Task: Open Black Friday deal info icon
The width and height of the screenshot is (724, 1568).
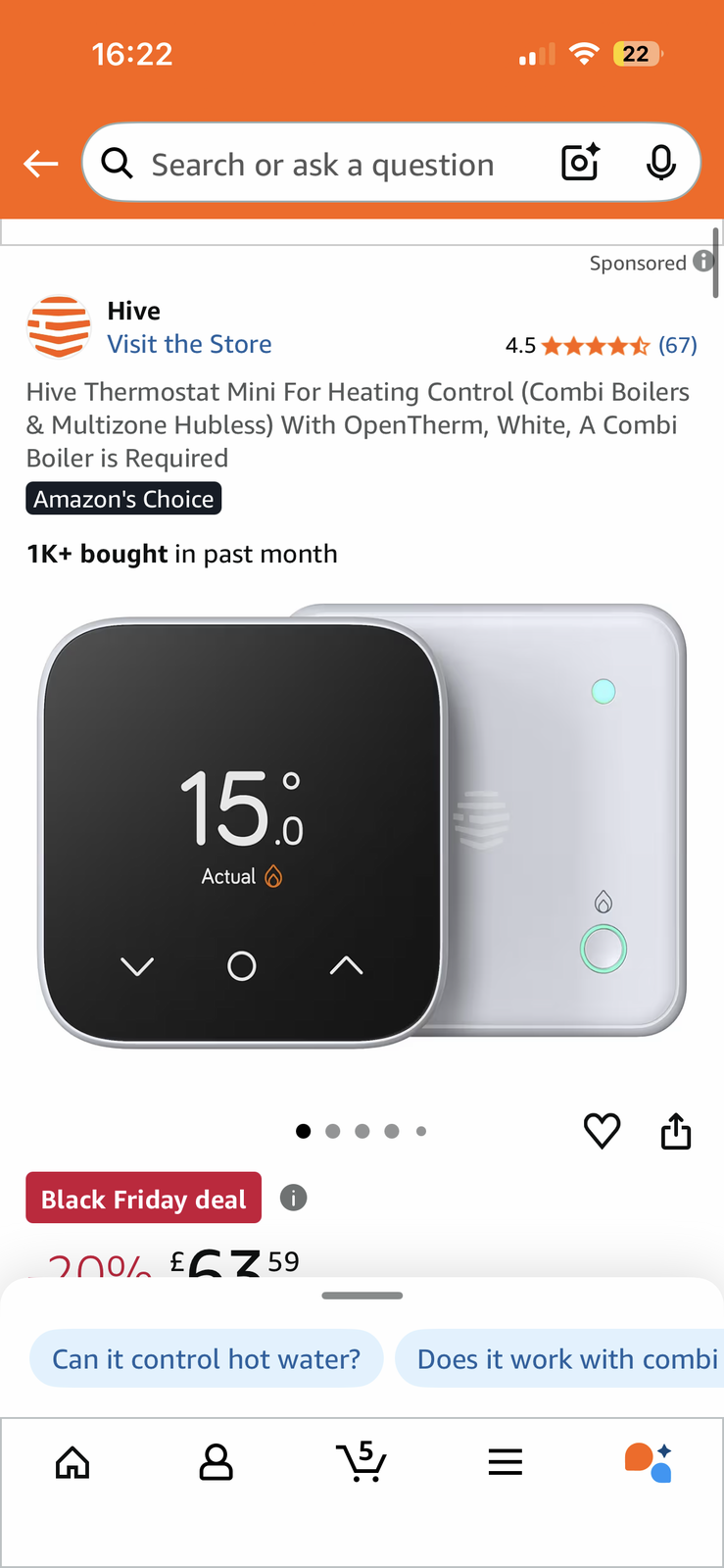Action: click(293, 1198)
